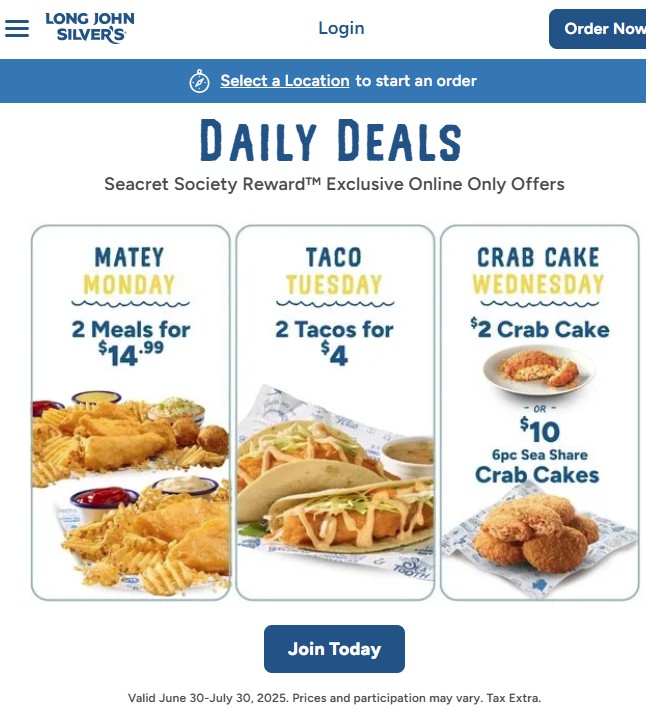Open the Crab Cake Wednesday deal card

(539, 412)
